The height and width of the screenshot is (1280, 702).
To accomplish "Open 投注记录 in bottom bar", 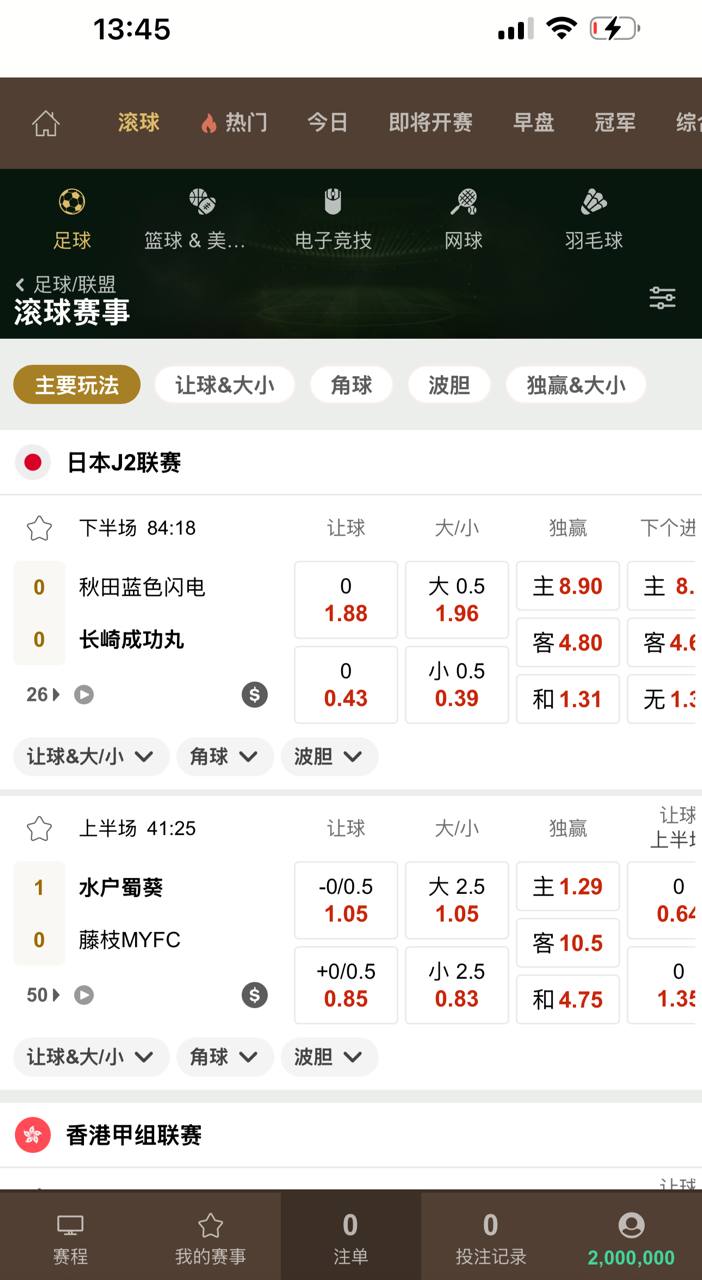I will [x=491, y=1238].
